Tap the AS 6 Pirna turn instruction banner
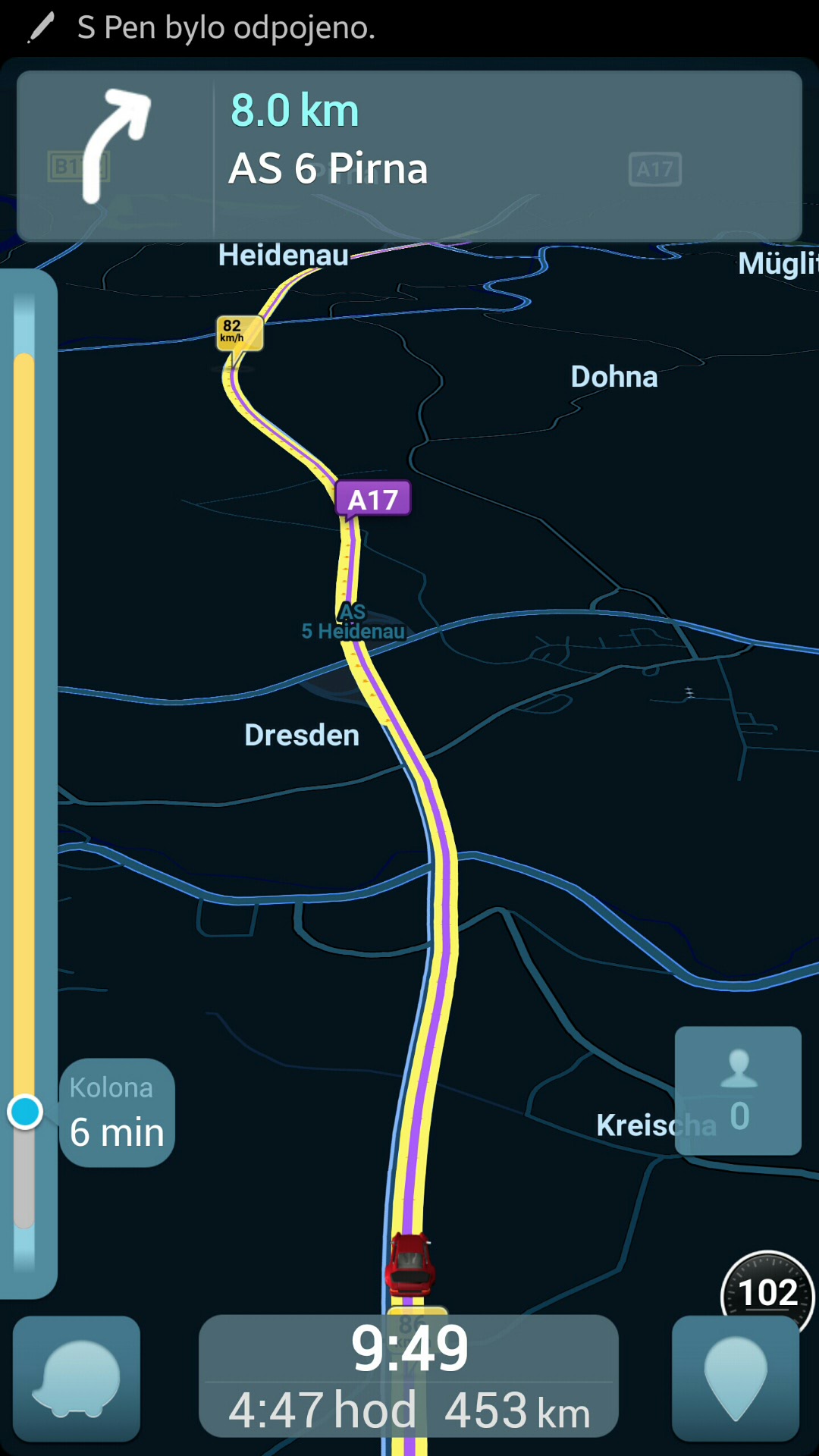The width and height of the screenshot is (819, 1456). click(x=409, y=155)
